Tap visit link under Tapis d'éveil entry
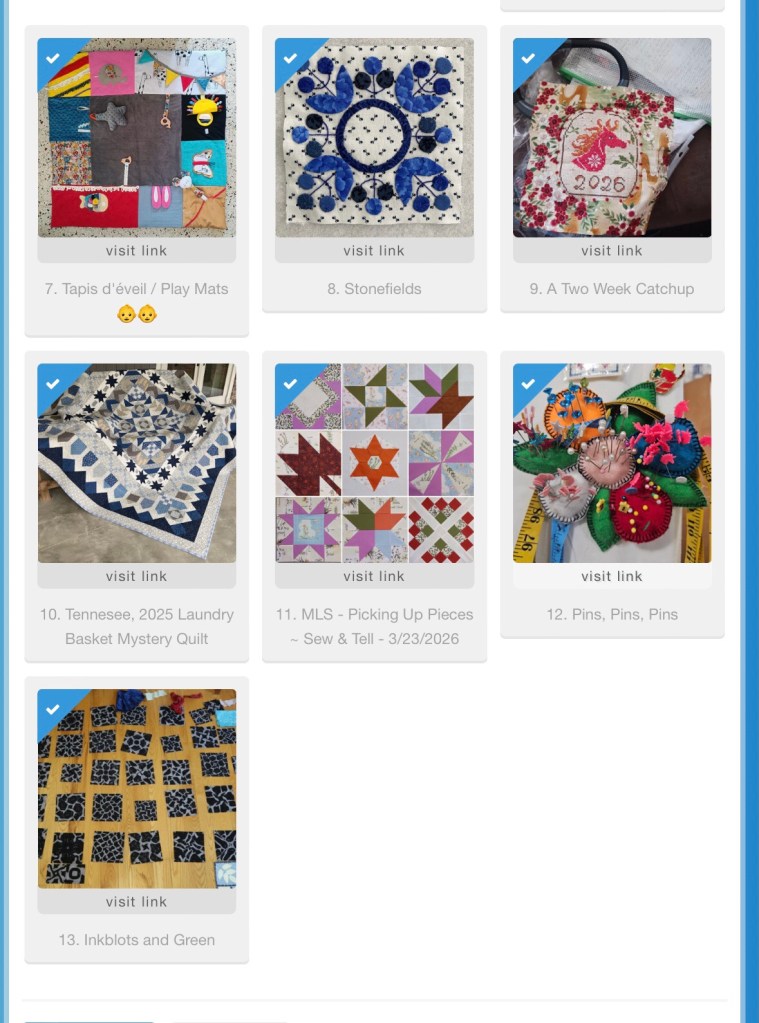 137,251
